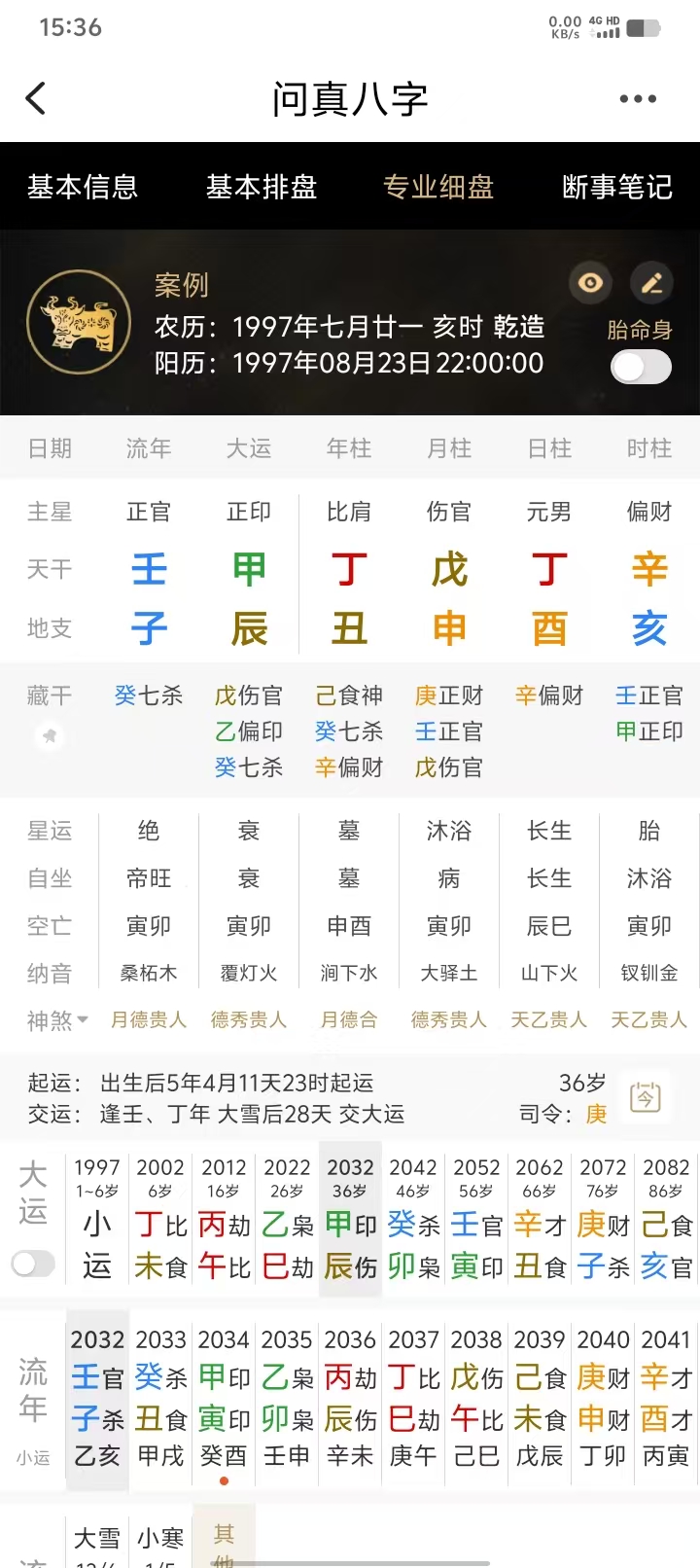Tap the eye icon to hide info
700x1568 pixels.
[x=590, y=283]
